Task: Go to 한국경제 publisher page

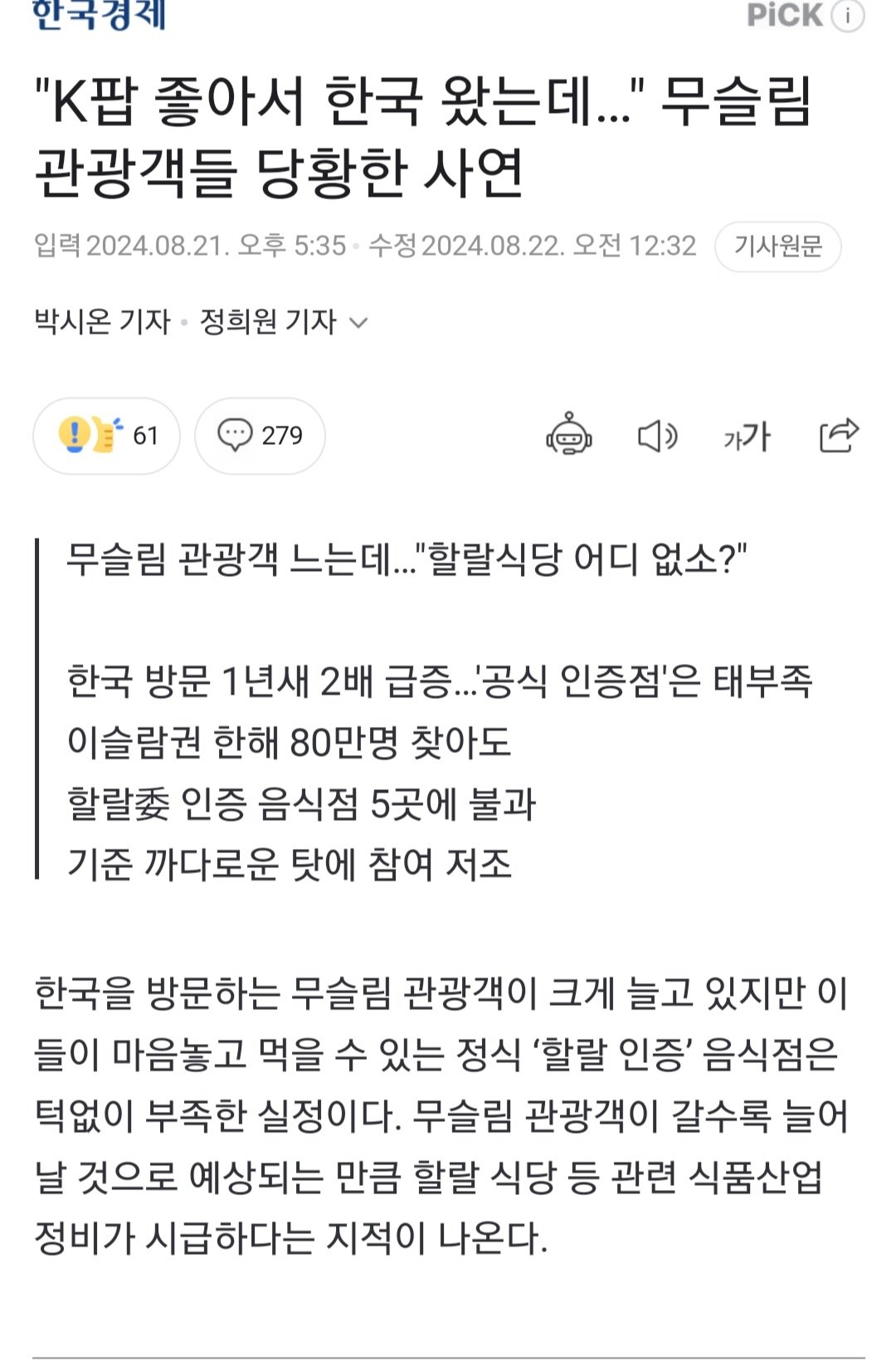Action: click(100, 15)
